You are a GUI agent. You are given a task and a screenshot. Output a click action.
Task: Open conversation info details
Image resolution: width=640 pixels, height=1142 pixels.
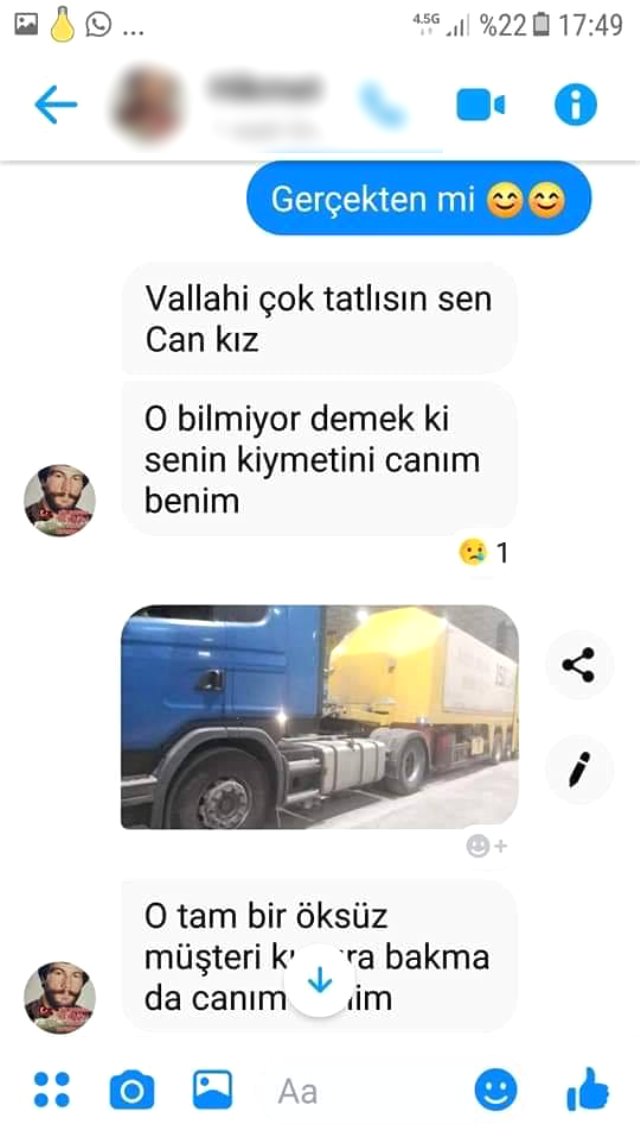point(575,105)
